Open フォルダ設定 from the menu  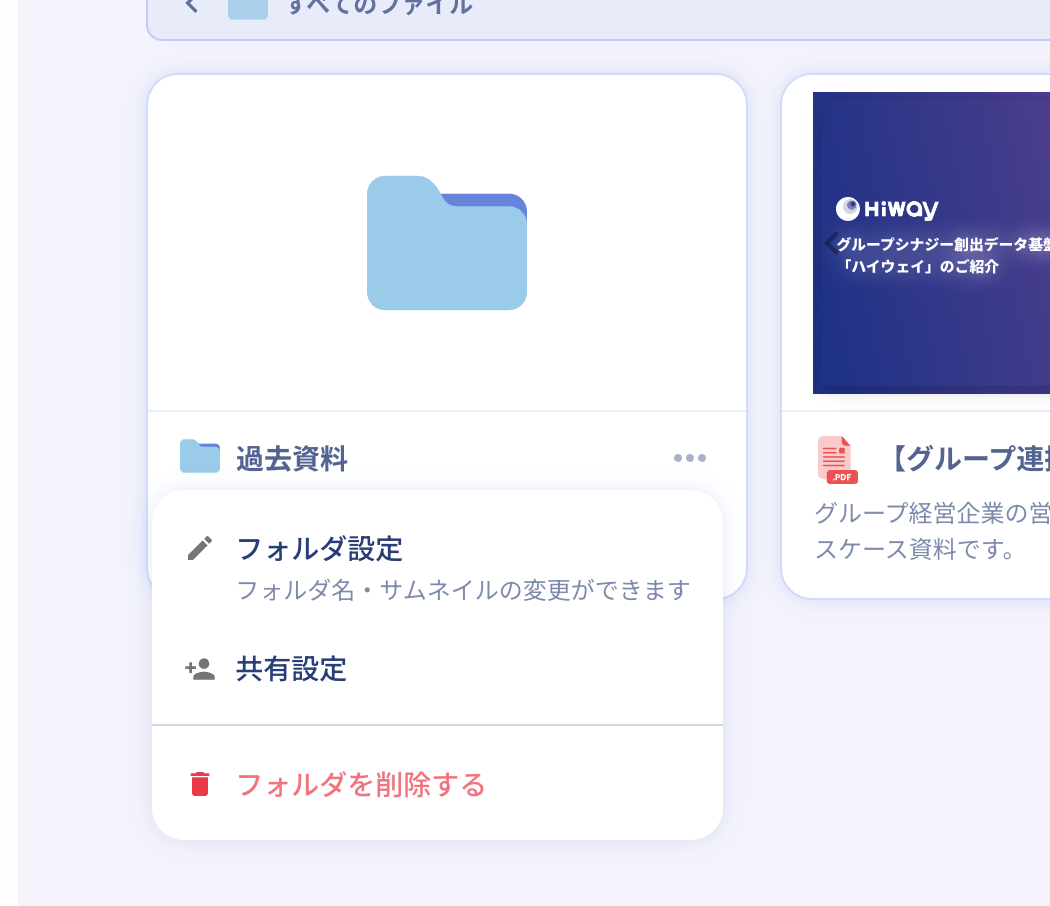(320, 549)
